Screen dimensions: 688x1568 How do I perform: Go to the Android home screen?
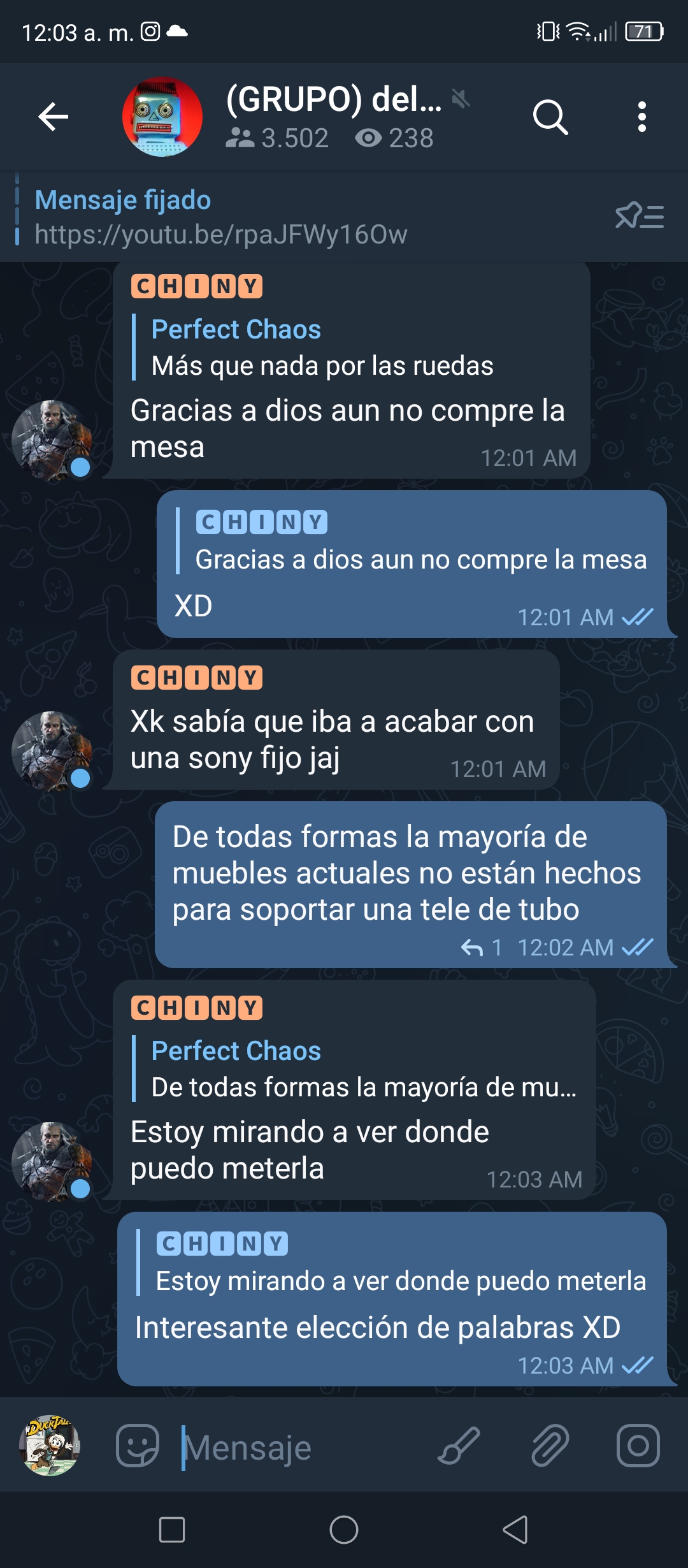point(344,1530)
